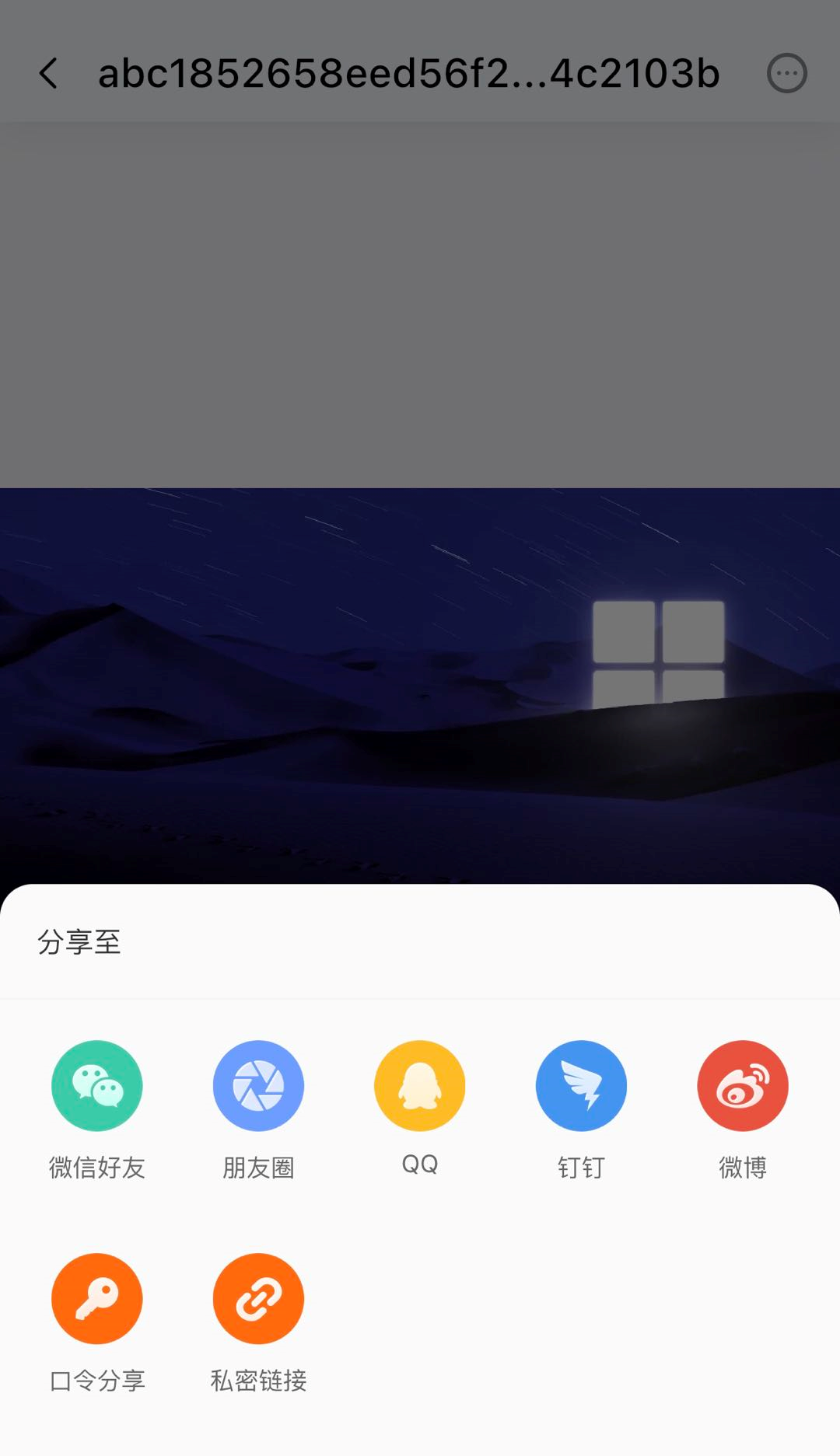Viewport: 840px width, 1456px height.
Task: Open the more options menu
Action: [786, 74]
